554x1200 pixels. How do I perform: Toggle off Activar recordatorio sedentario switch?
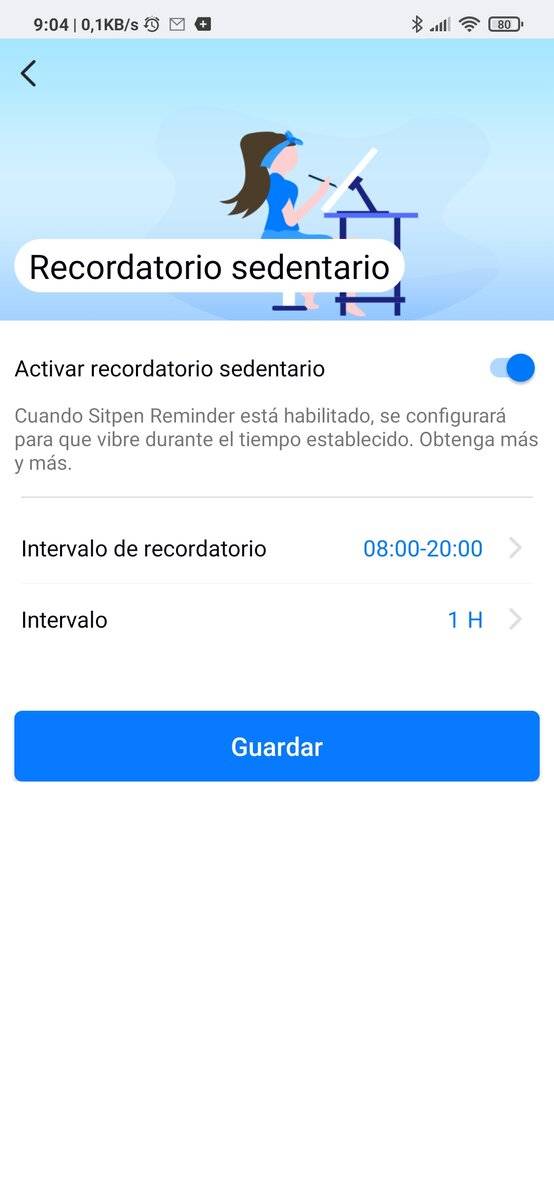(512, 368)
